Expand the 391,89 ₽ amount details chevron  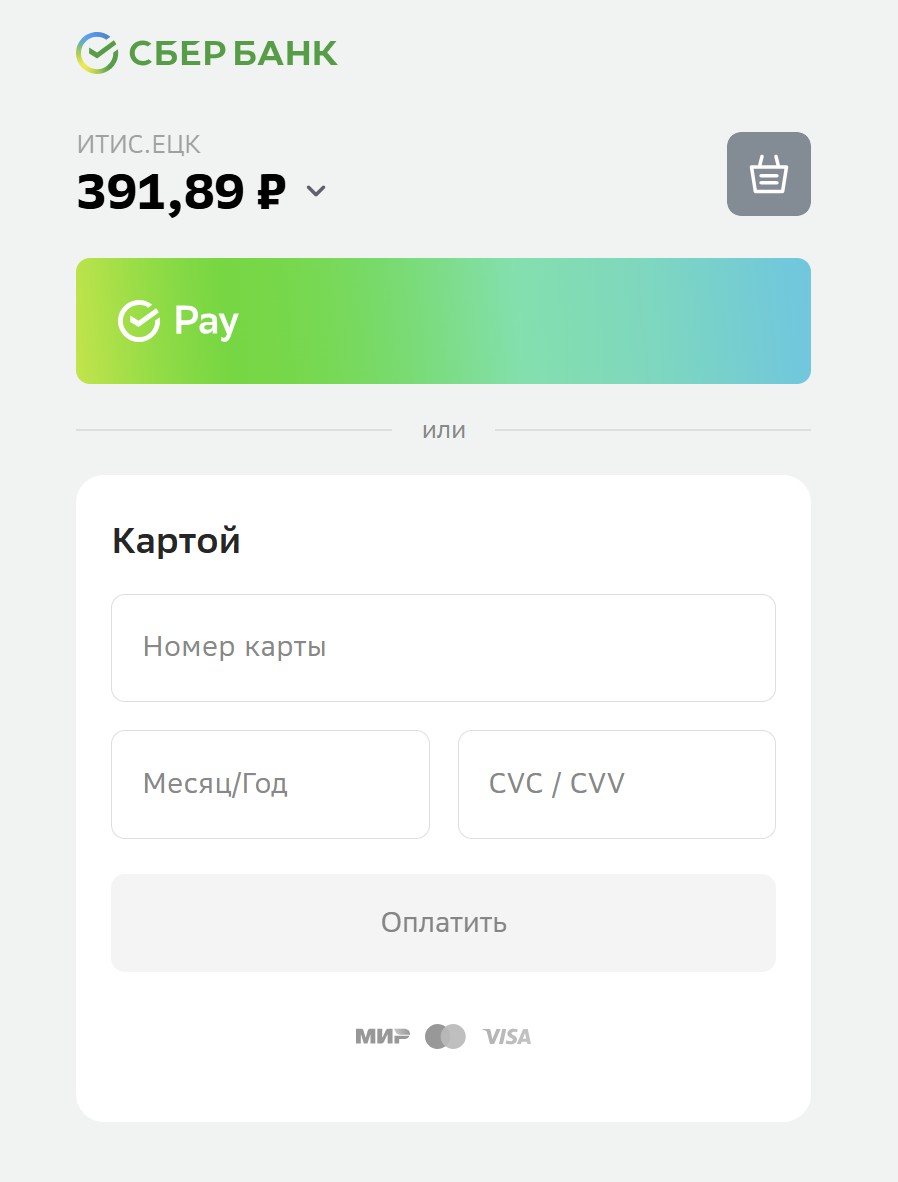pyautogui.click(x=316, y=191)
